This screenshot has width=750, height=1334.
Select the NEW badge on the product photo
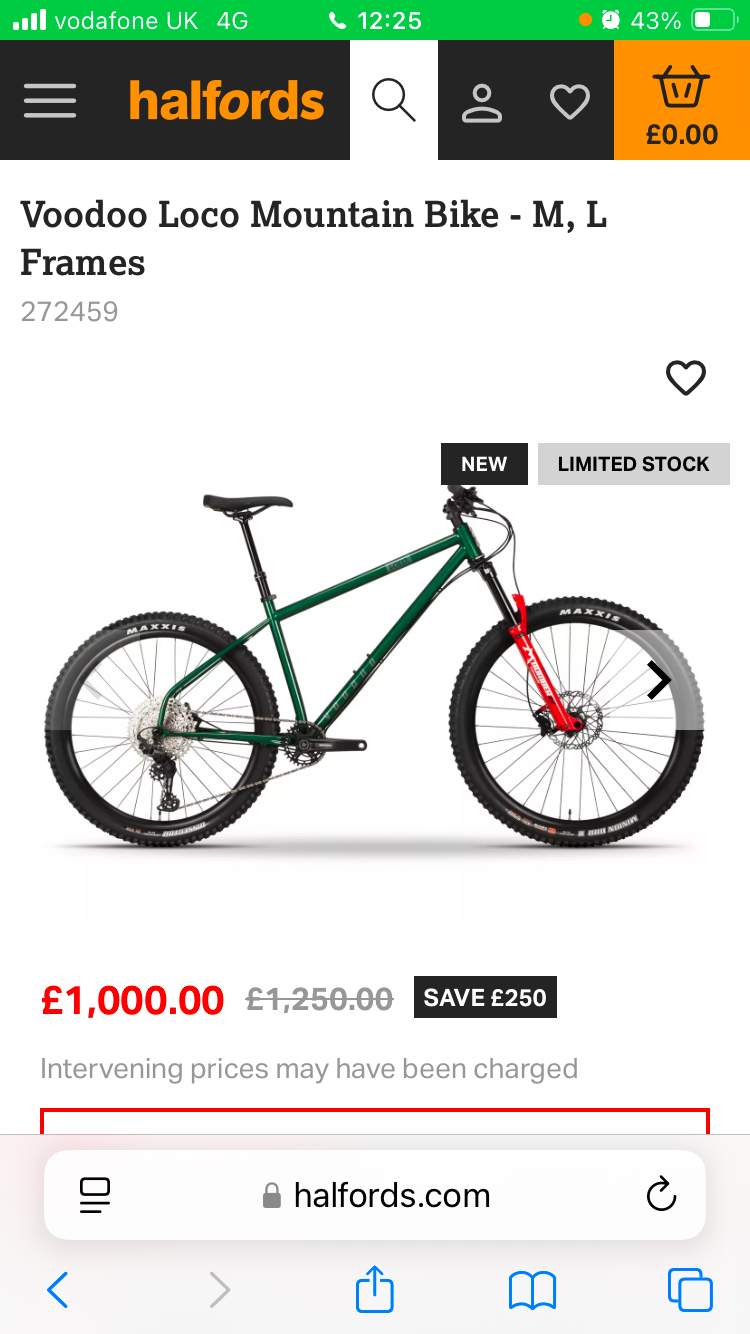click(484, 463)
